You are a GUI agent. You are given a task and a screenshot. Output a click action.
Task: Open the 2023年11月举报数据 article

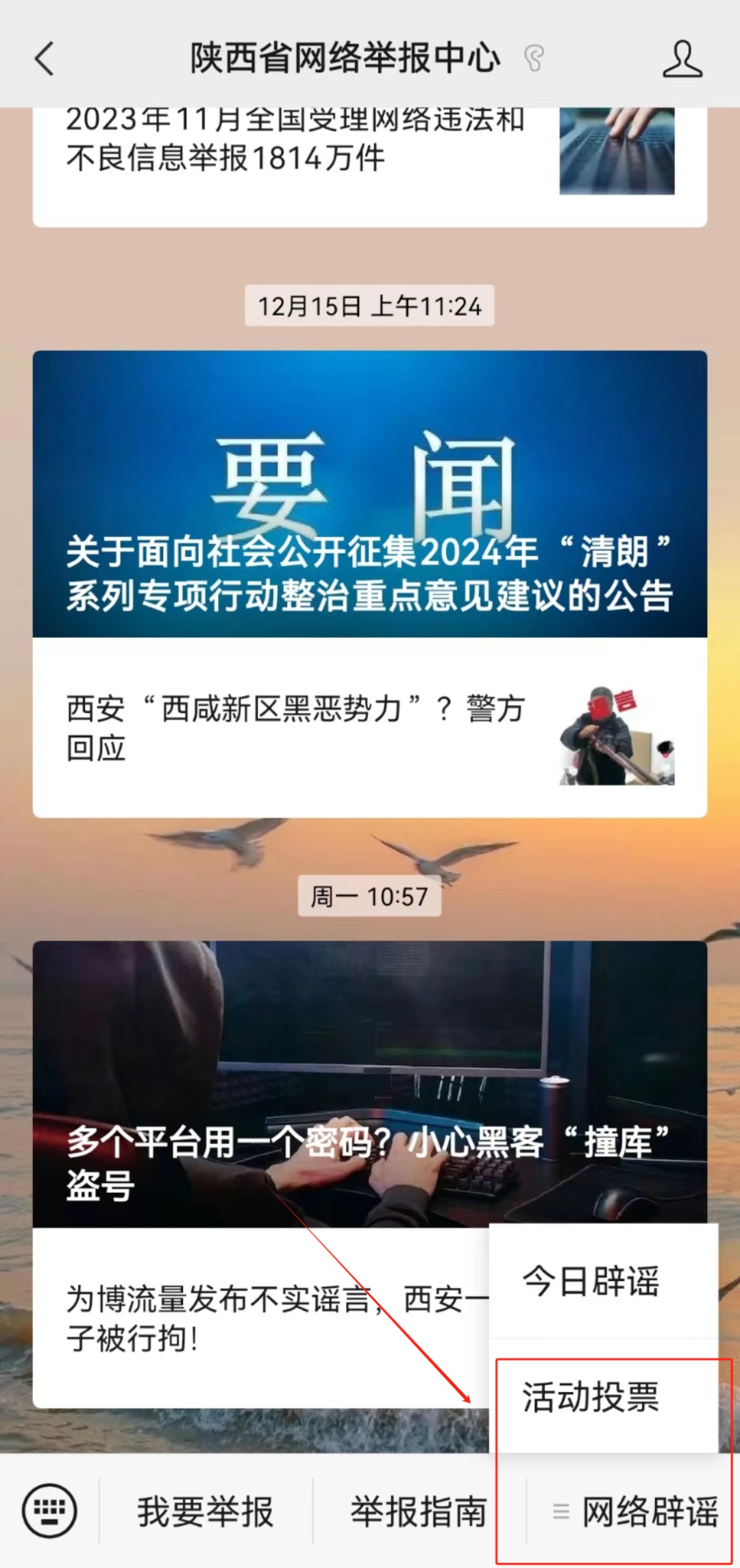[x=295, y=140]
